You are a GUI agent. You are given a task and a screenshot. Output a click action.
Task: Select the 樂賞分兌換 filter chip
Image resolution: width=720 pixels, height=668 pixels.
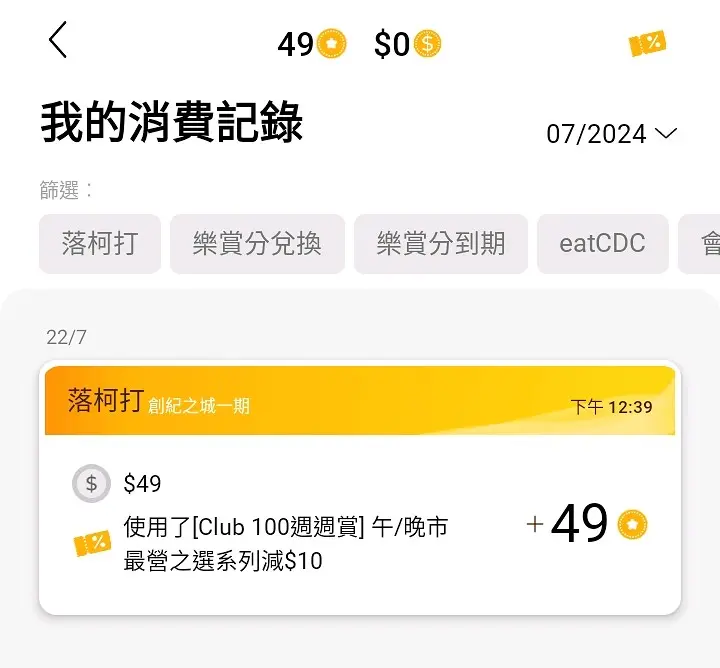coord(257,243)
